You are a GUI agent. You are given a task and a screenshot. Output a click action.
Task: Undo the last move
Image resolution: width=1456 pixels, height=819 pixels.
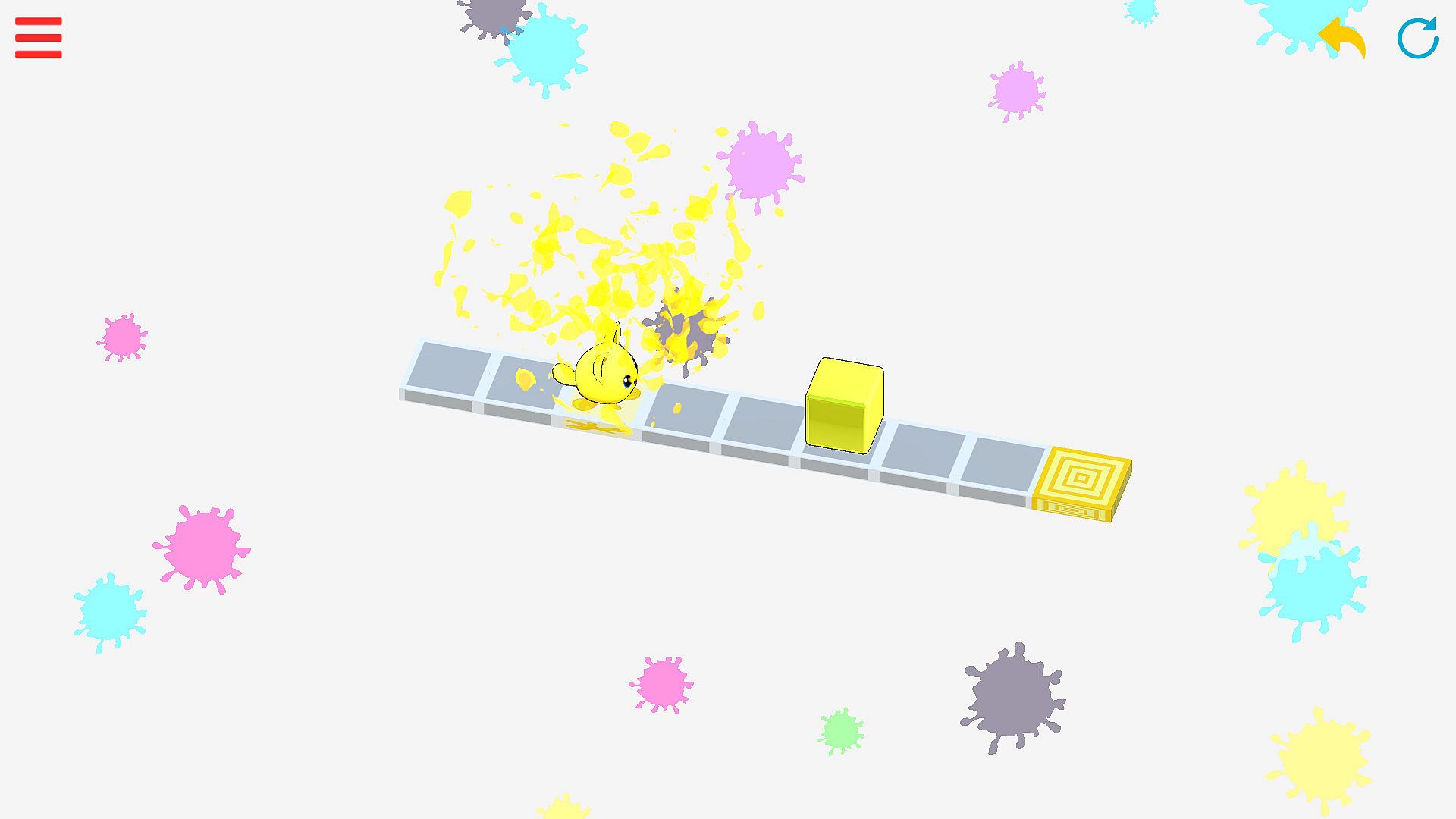click(x=1342, y=38)
